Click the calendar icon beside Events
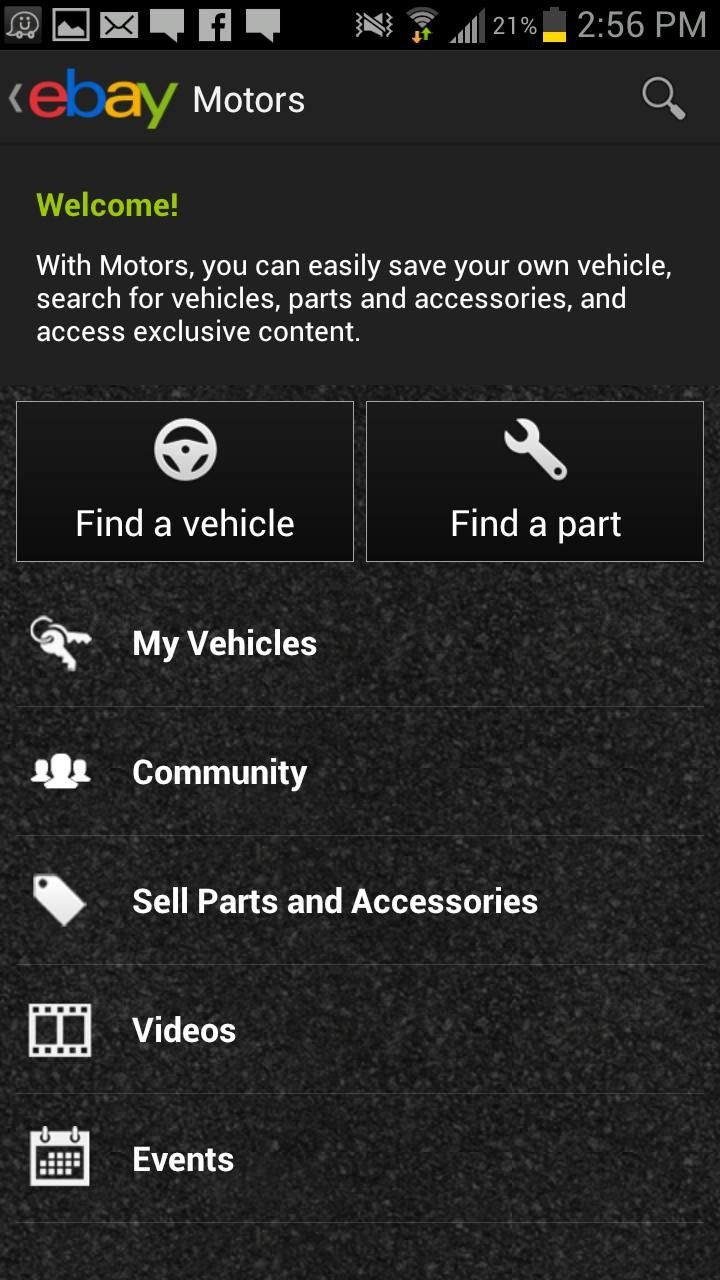 [x=60, y=1157]
